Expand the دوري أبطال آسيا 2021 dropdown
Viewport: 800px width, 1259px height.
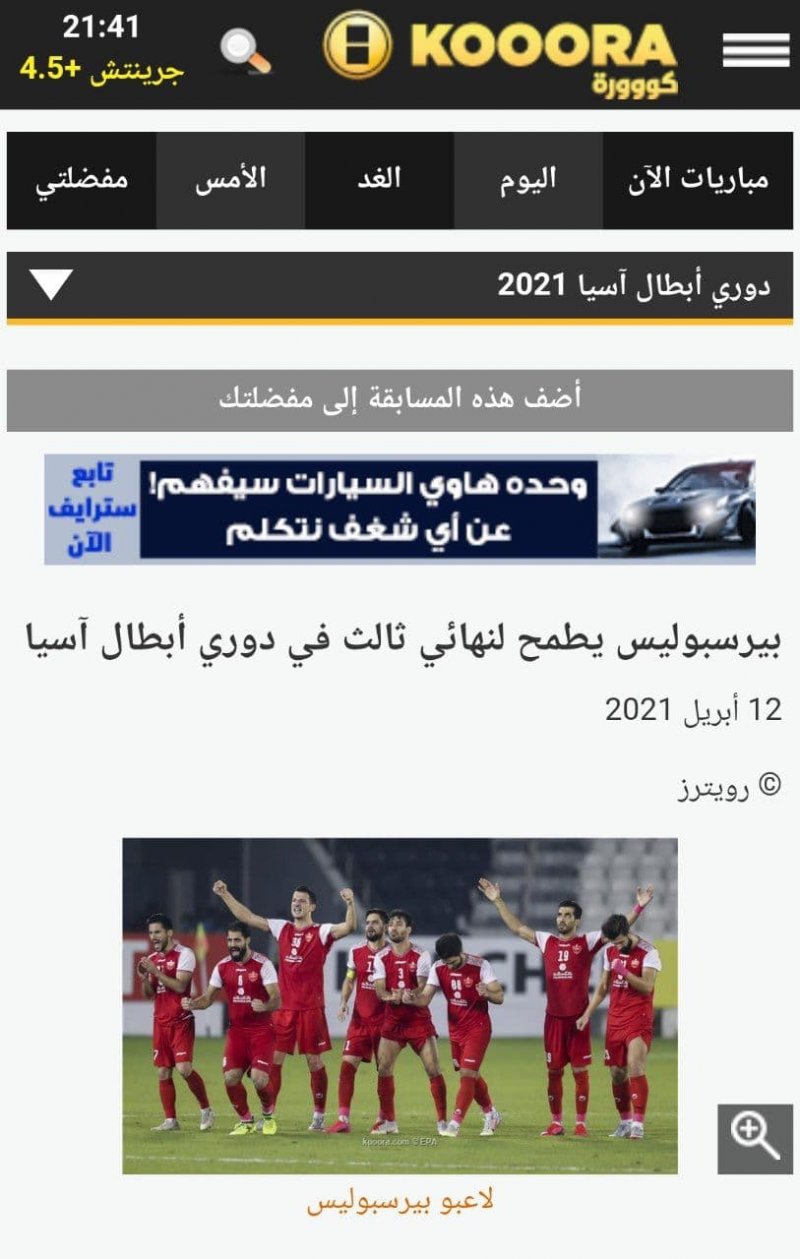click(52, 285)
